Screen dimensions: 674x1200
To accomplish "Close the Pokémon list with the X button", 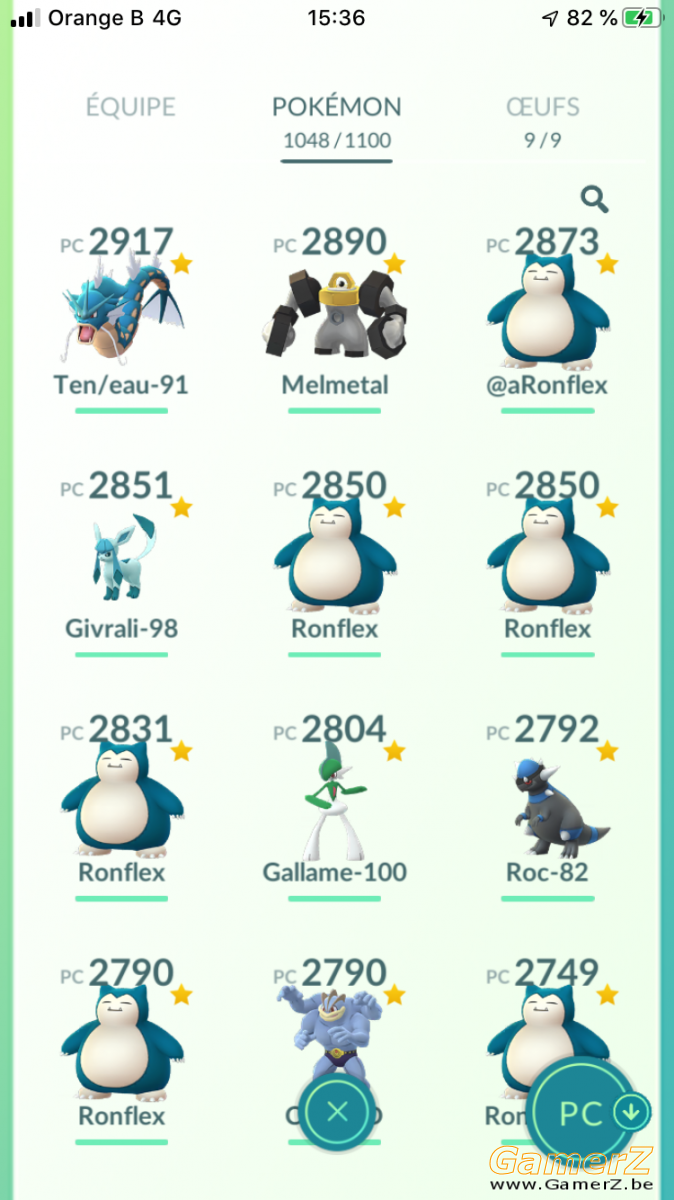I will point(337,1110).
